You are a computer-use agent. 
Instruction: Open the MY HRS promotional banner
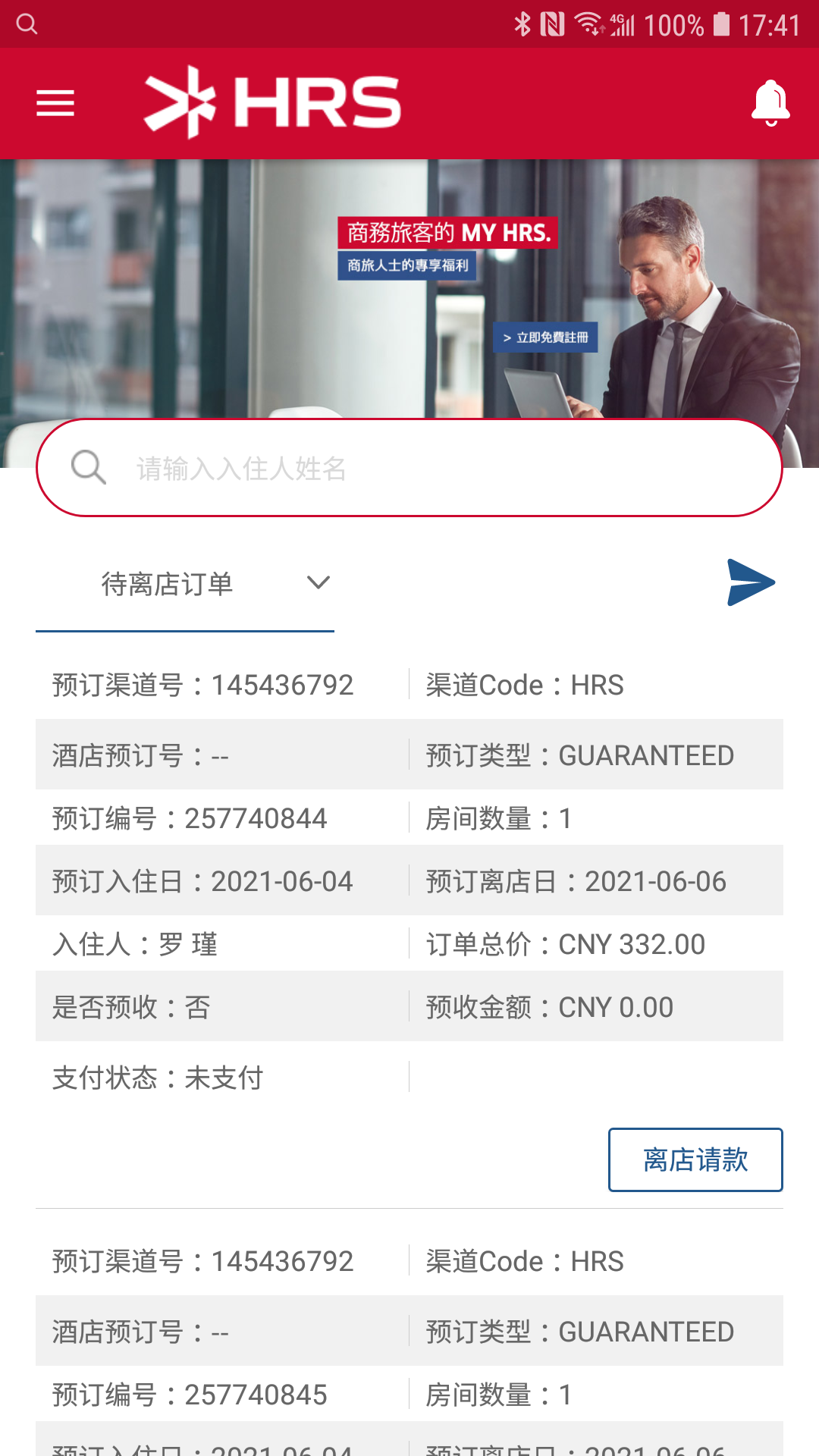(x=447, y=233)
